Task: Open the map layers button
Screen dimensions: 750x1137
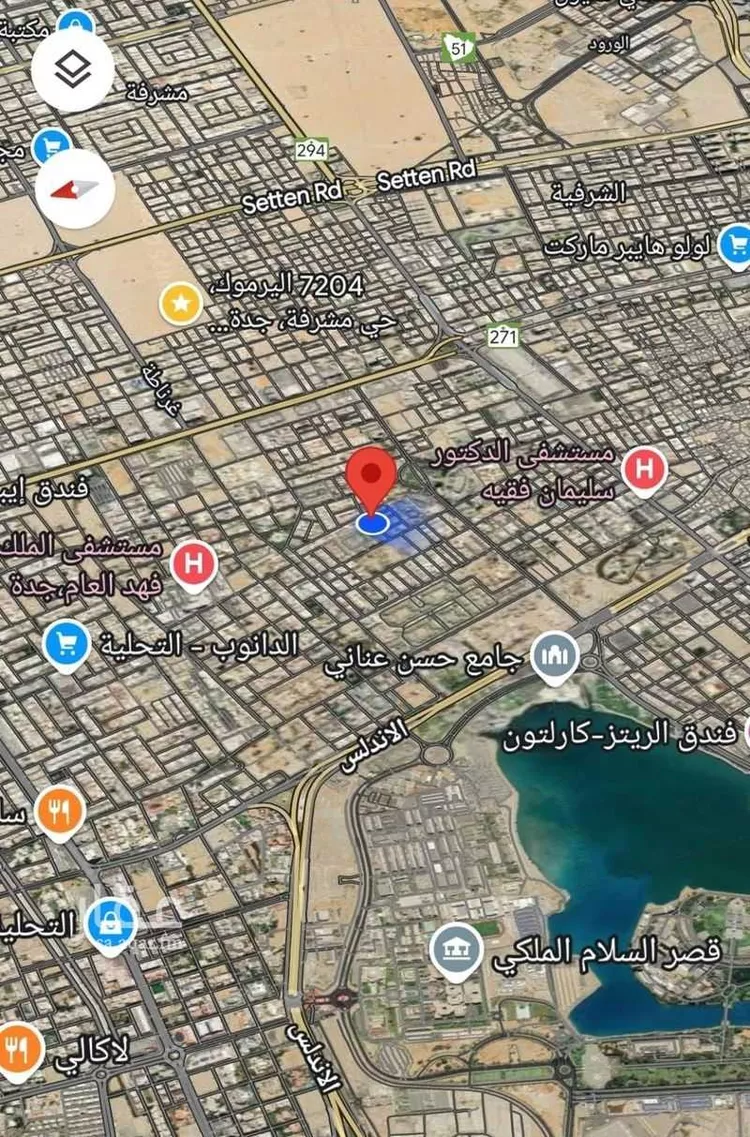Action: coord(72,70)
